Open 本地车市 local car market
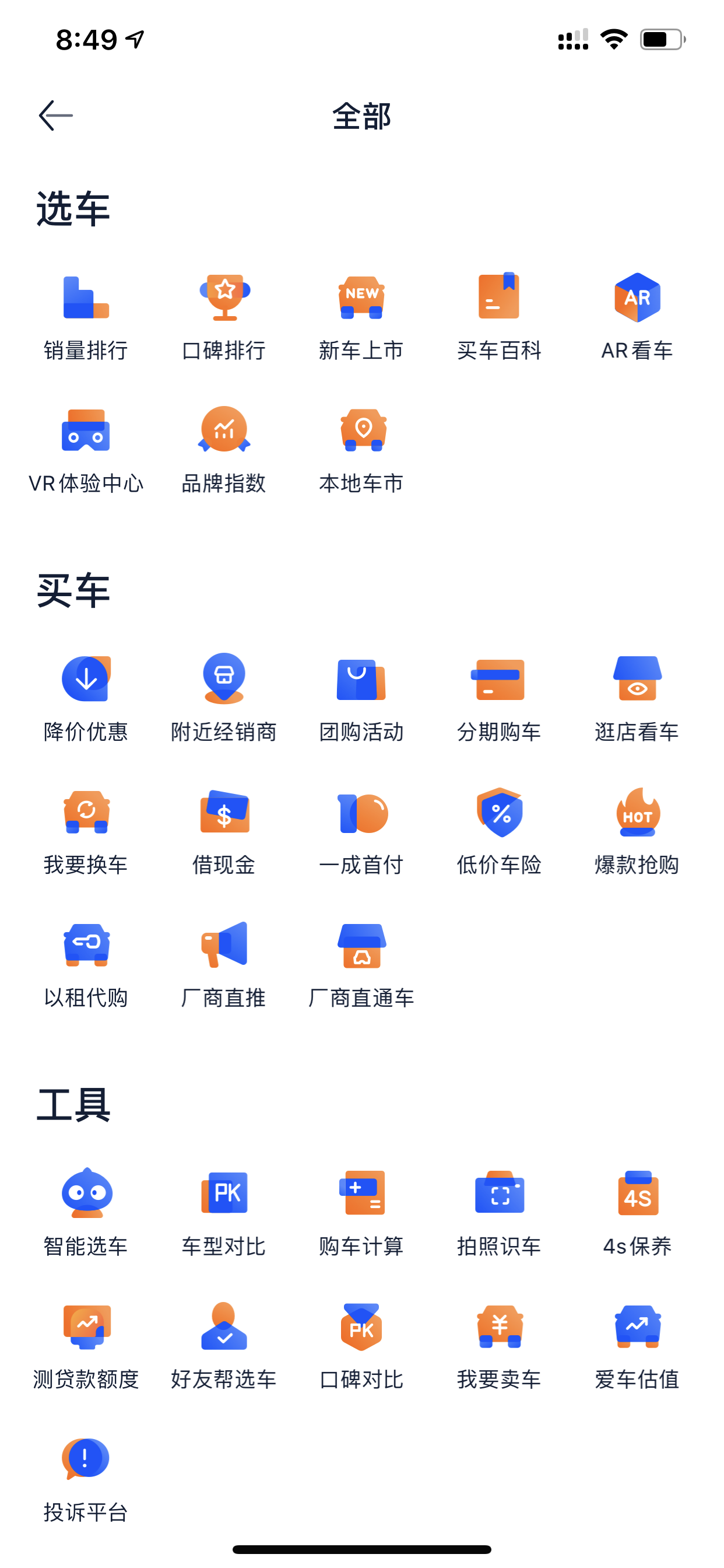This screenshot has height=1568, width=724. (x=361, y=450)
